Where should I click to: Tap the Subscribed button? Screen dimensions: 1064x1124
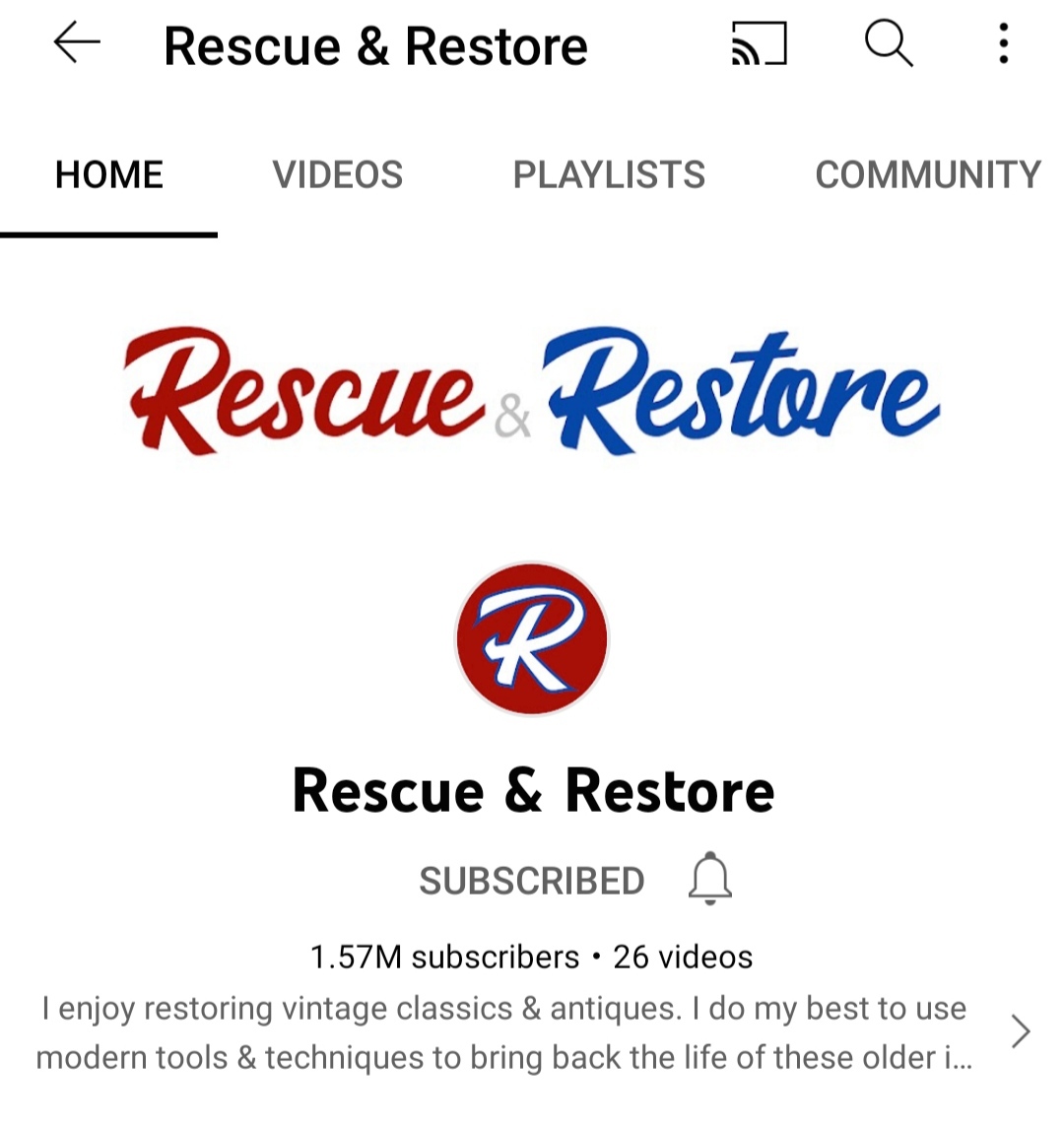(532, 881)
